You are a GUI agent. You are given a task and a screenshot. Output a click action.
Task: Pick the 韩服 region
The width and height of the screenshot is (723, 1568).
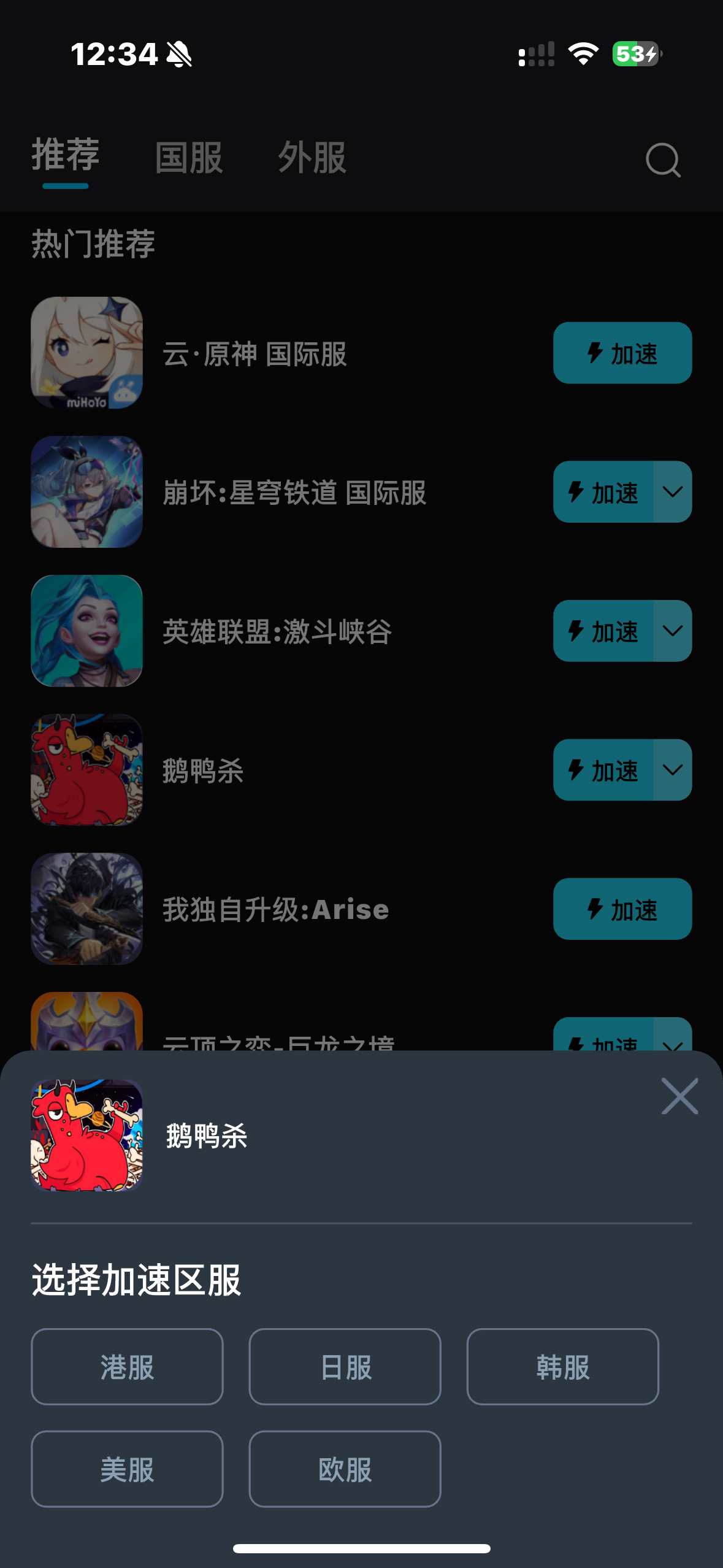(x=562, y=1366)
